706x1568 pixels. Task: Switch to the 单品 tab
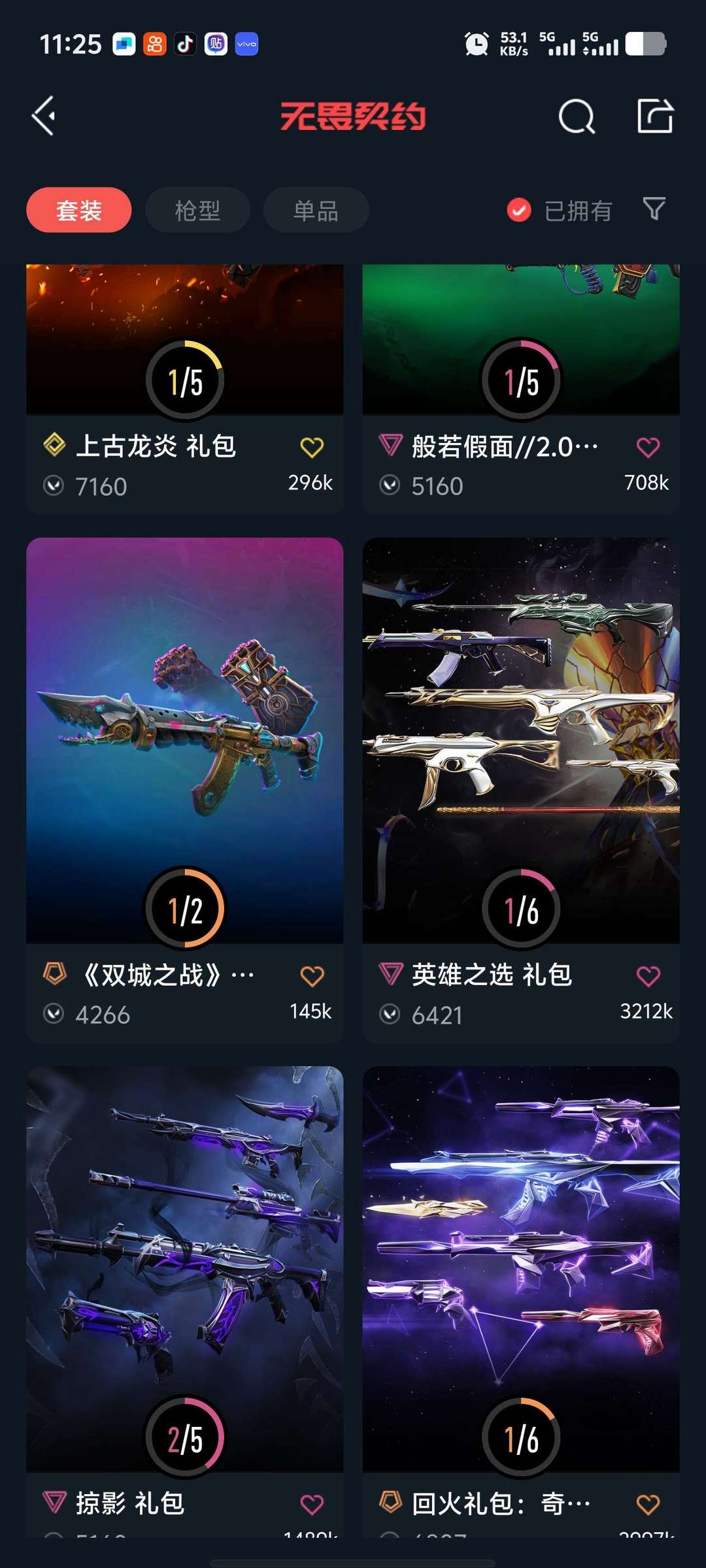pyautogui.click(x=316, y=210)
